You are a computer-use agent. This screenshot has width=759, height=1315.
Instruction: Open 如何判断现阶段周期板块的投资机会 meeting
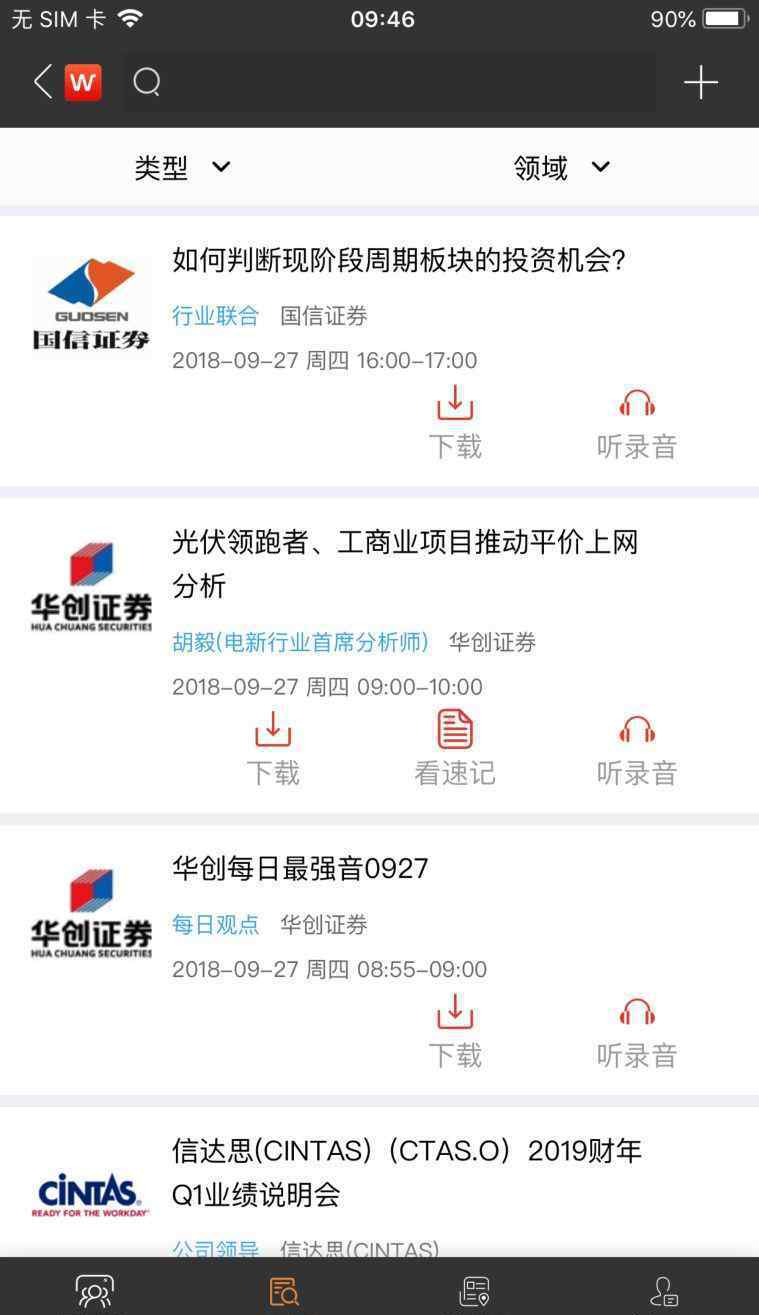click(399, 261)
